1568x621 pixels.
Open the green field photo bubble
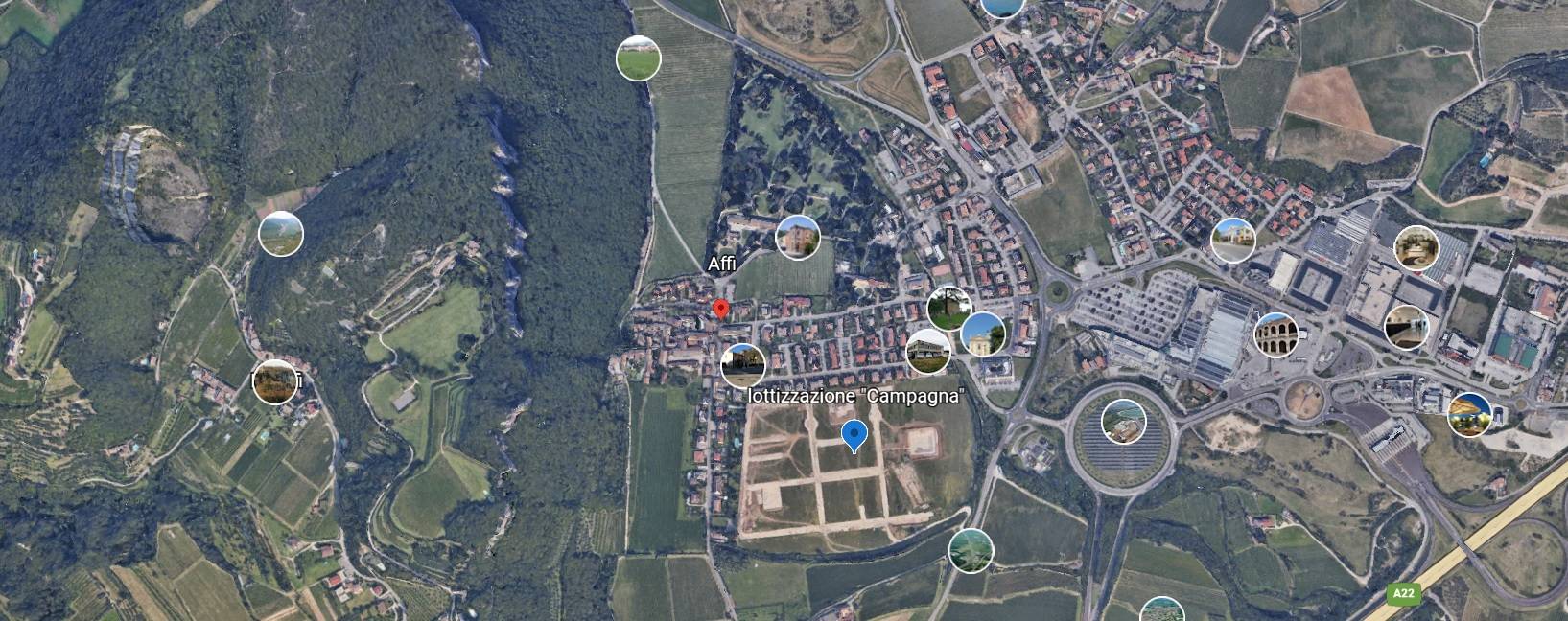tap(638, 58)
